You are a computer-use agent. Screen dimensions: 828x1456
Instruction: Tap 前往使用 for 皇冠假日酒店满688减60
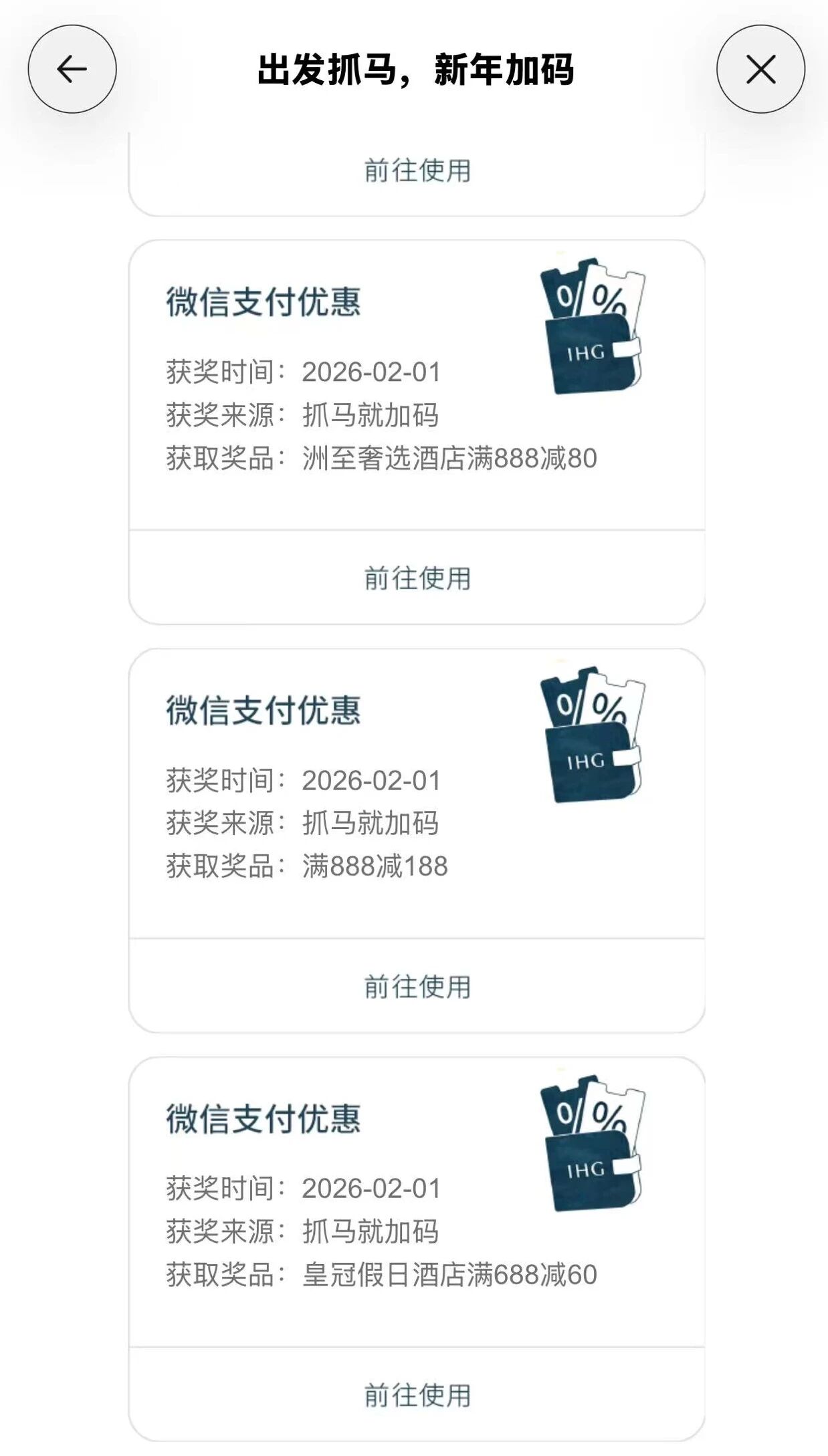click(x=417, y=1395)
